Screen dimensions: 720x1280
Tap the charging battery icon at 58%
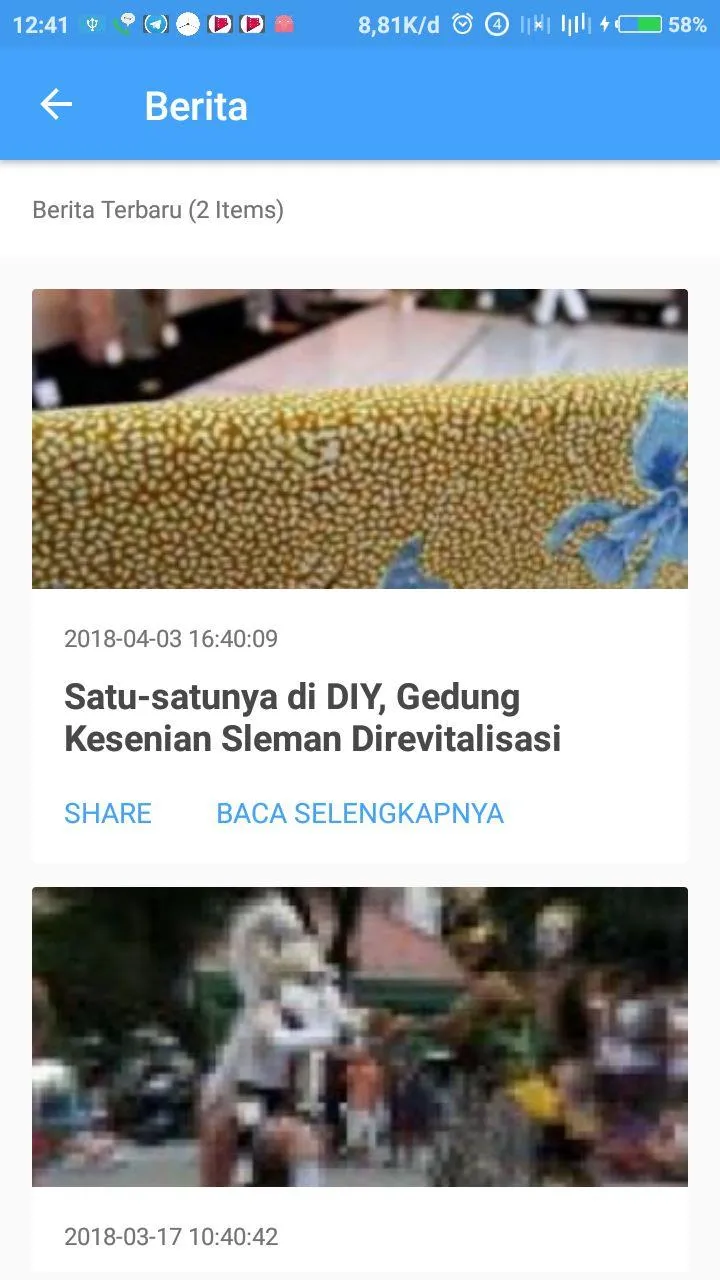point(638,23)
